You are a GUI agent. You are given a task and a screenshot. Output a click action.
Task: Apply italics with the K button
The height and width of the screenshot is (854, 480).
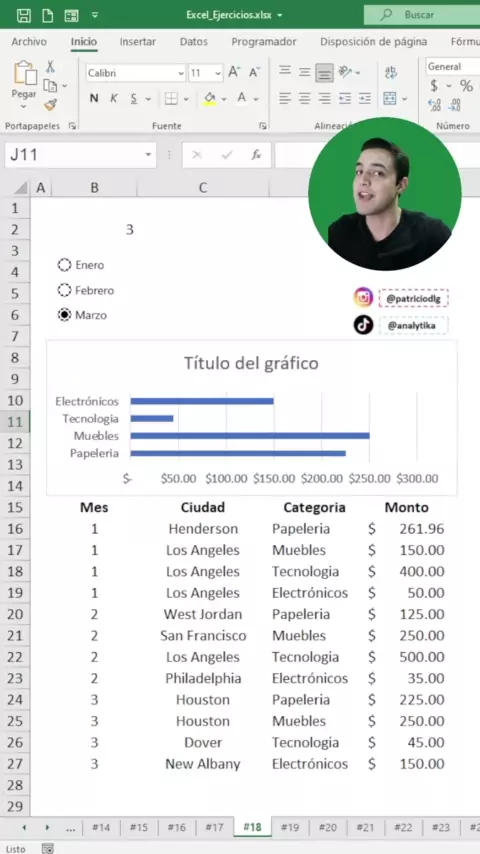click(114, 99)
